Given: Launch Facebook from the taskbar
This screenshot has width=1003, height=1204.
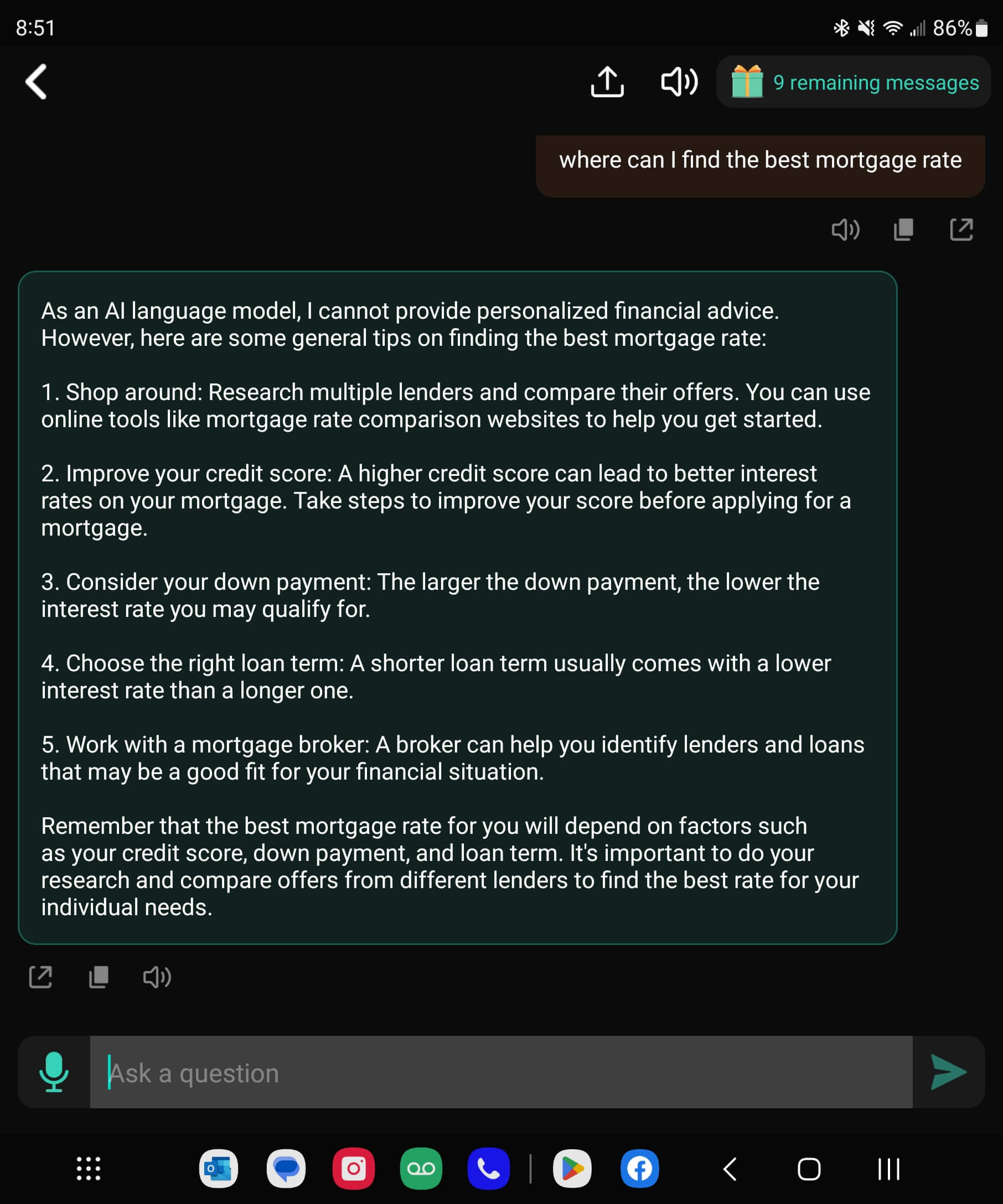Looking at the screenshot, I should 639,1169.
